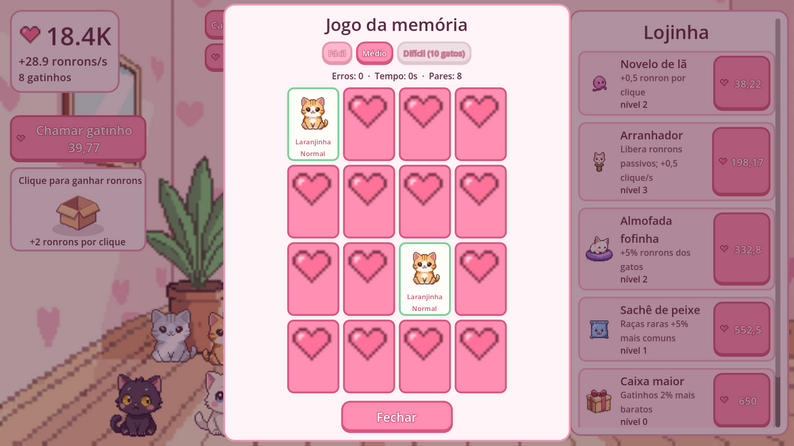The image size is (794, 446).
Task: Choose Difícil (10 gatos) difficulty
Action: click(434, 53)
